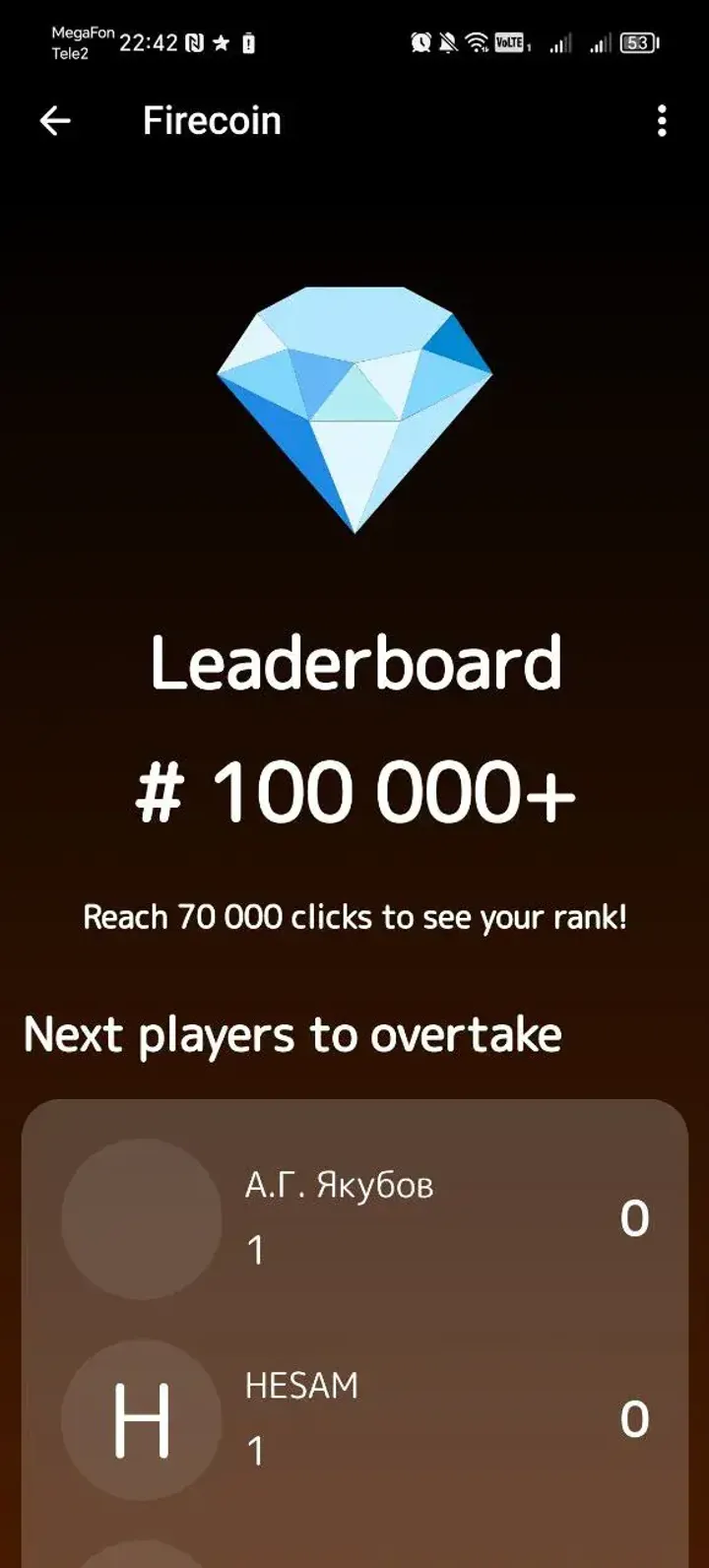Tap the alarm clock status bar icon
Screen dimensions: 709x1568
coord(421,41)
